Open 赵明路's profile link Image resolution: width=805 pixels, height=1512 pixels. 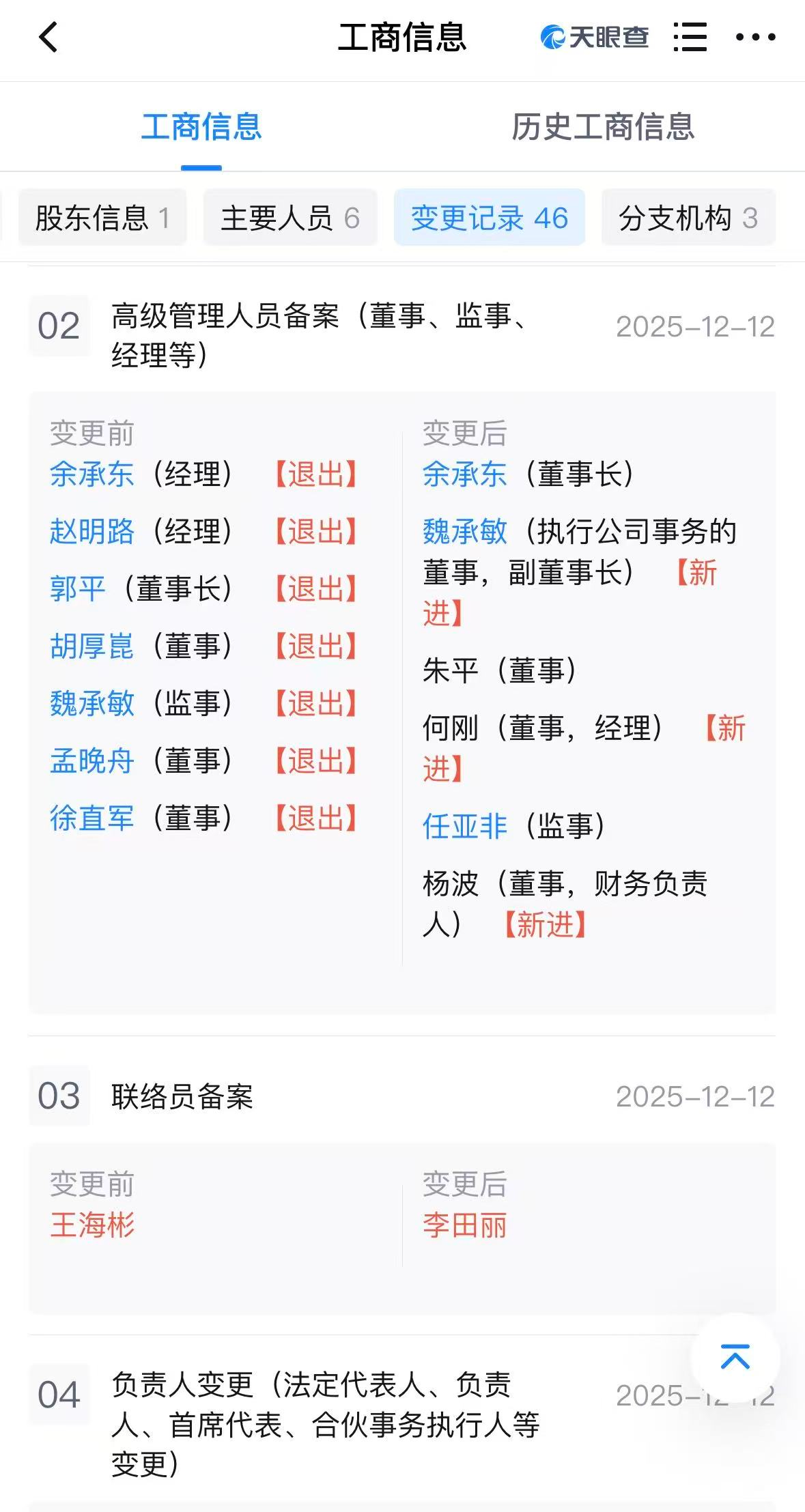click(92, 532)
